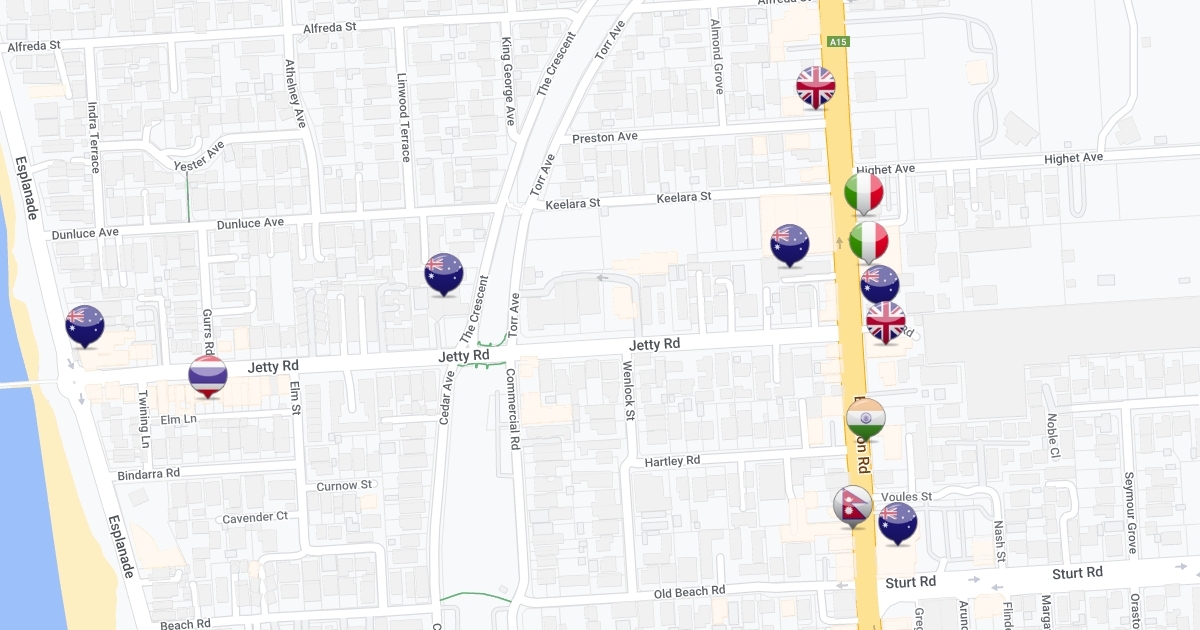1200x630 pixels.
Task: Open the Indian flag map marker
Action: 865,418
